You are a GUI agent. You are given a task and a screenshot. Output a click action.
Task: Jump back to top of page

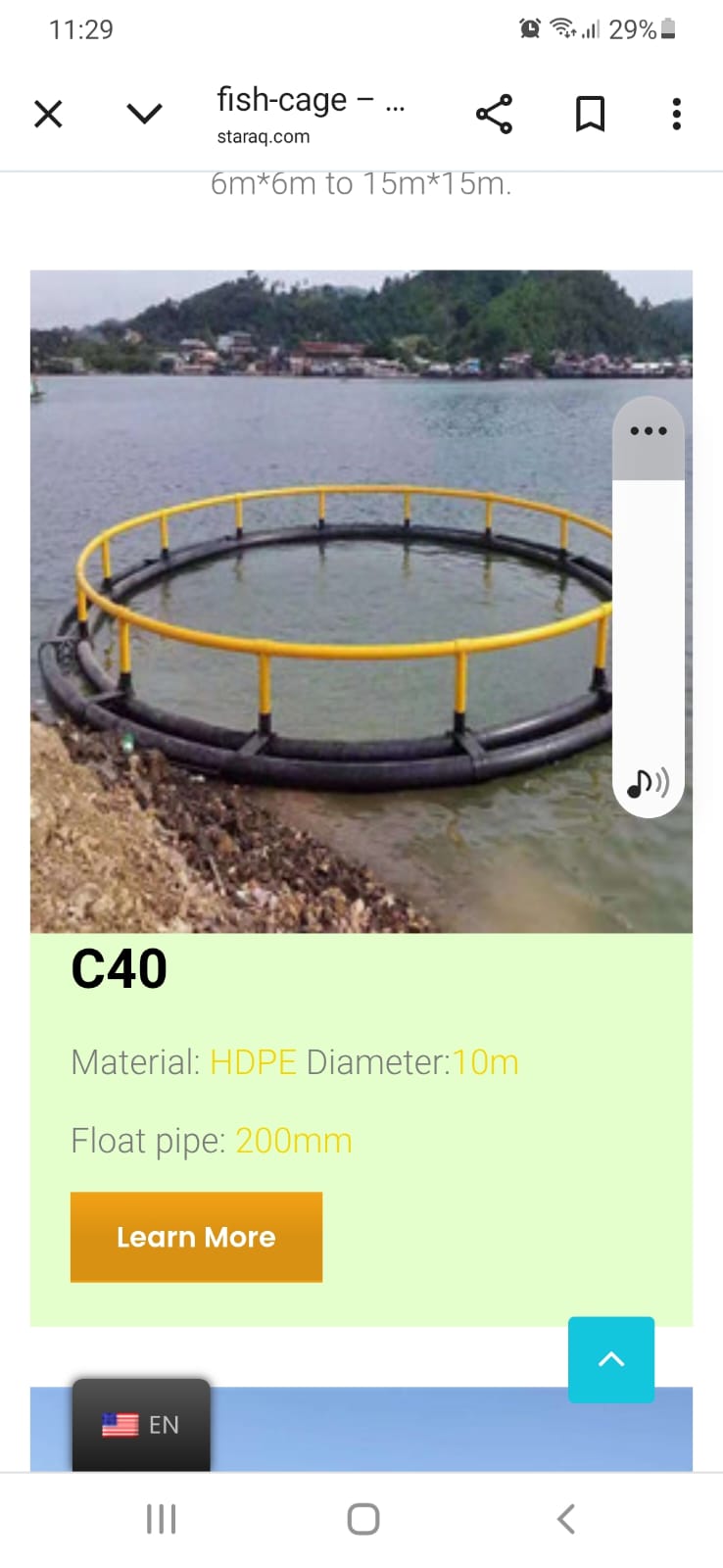pyautogui.click(x=611, y=1359)
